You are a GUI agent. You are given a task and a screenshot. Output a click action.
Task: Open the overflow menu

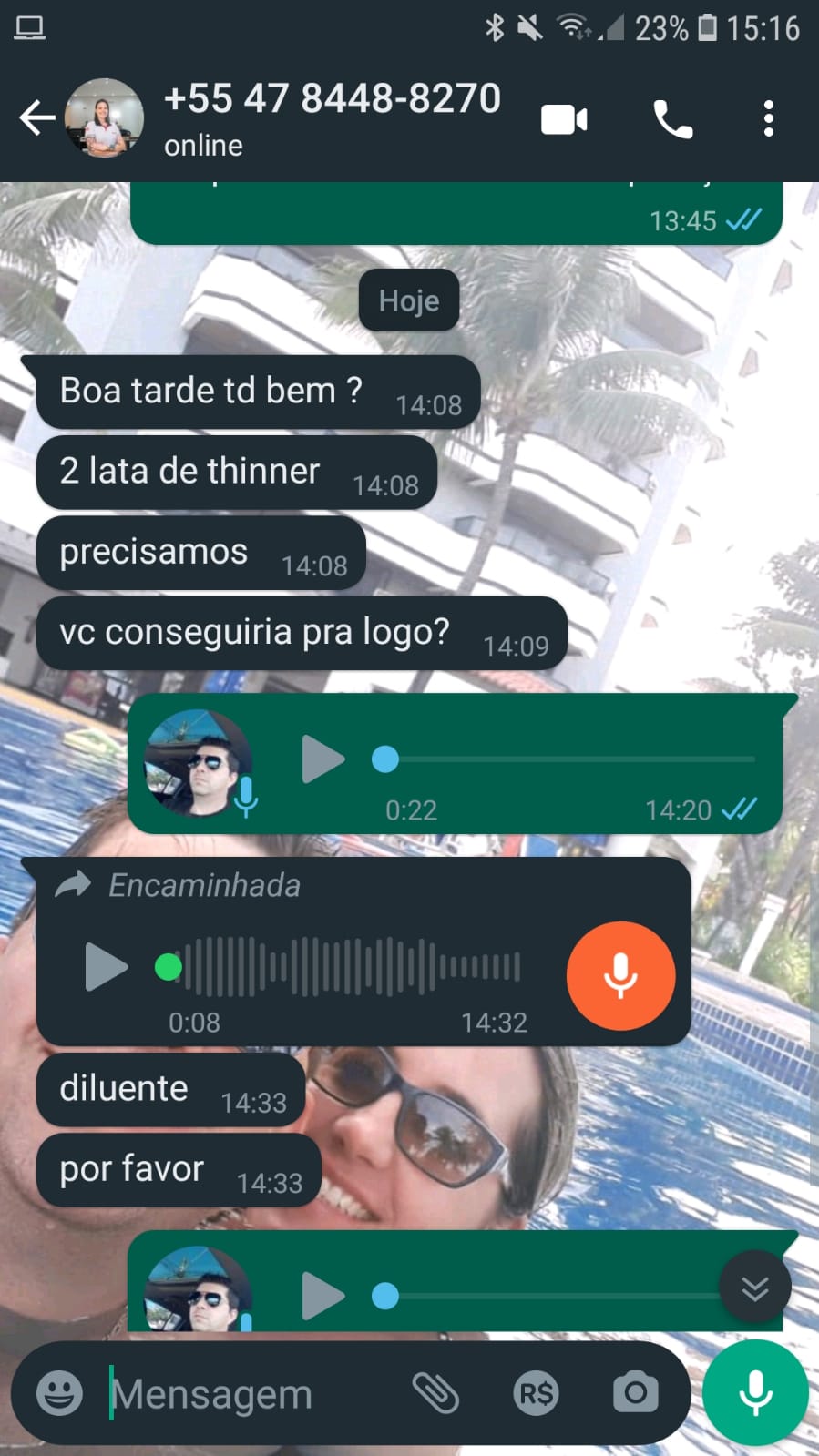[769, 119]
